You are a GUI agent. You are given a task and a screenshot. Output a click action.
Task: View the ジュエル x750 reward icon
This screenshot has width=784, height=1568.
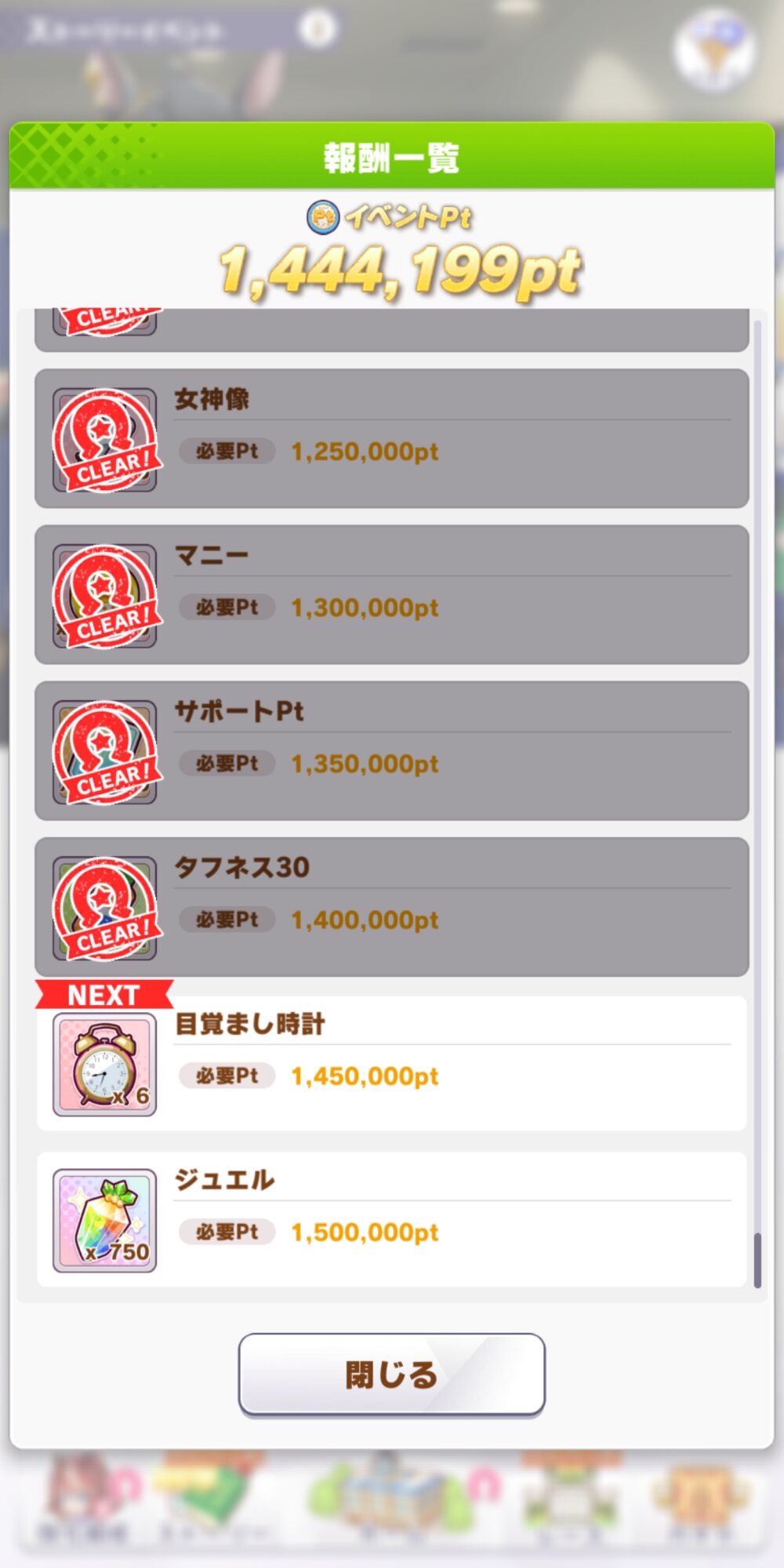(104, 1221)
